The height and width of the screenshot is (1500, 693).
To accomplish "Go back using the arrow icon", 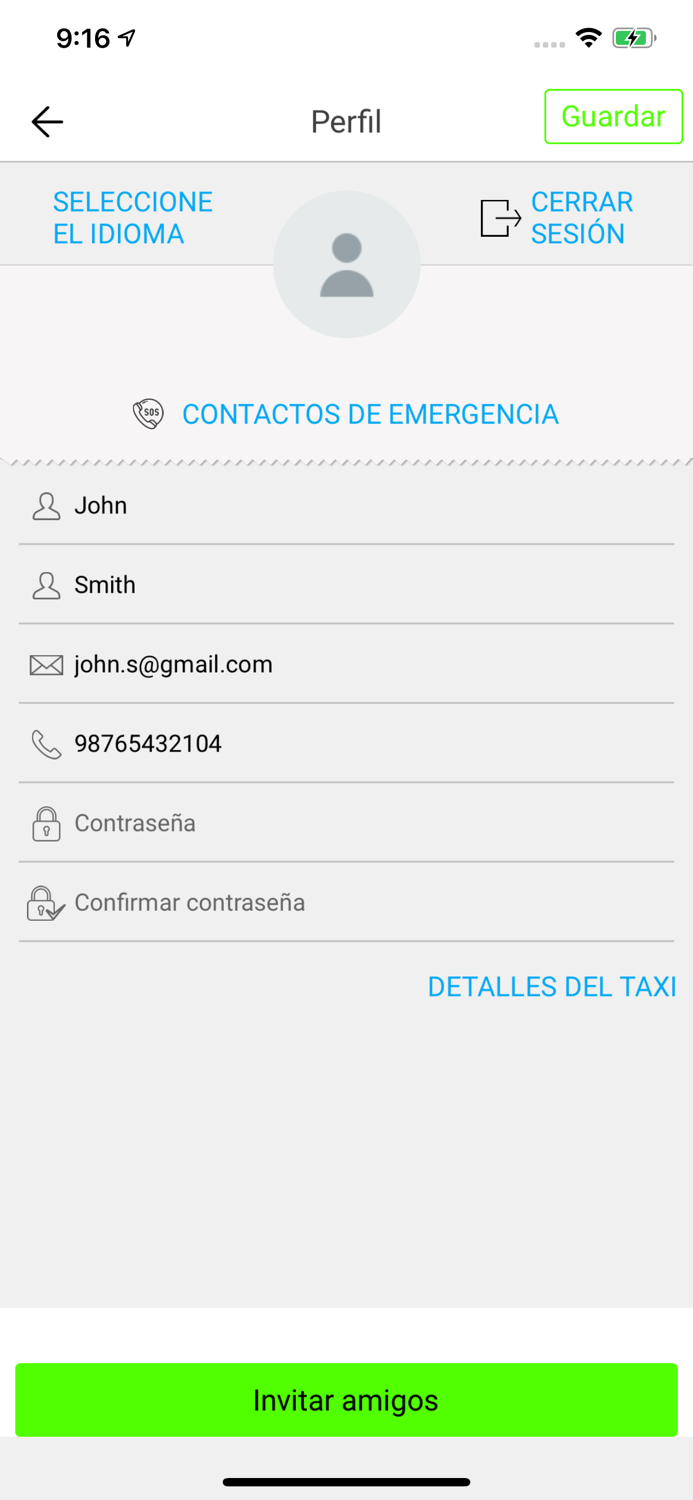I will pyautogui.click(x=47, y=122).
